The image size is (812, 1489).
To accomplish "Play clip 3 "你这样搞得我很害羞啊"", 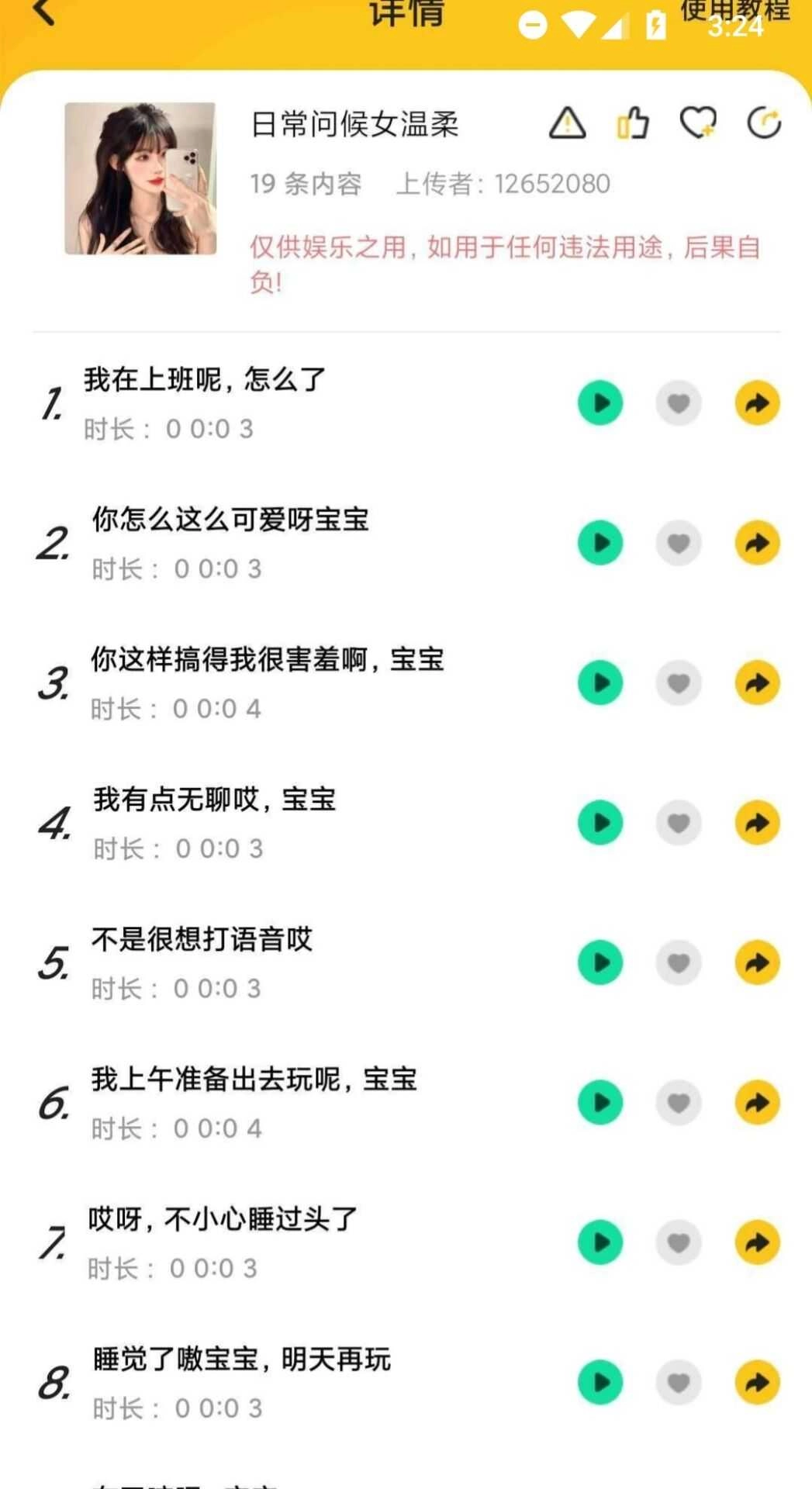I will point(599,682).
